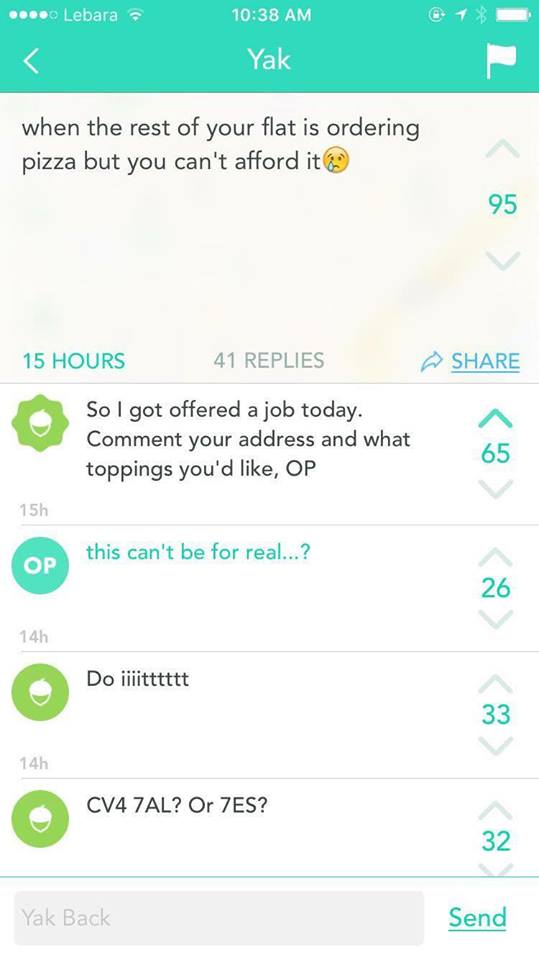Share this yak via the SHARE link

tap(470, 361)
